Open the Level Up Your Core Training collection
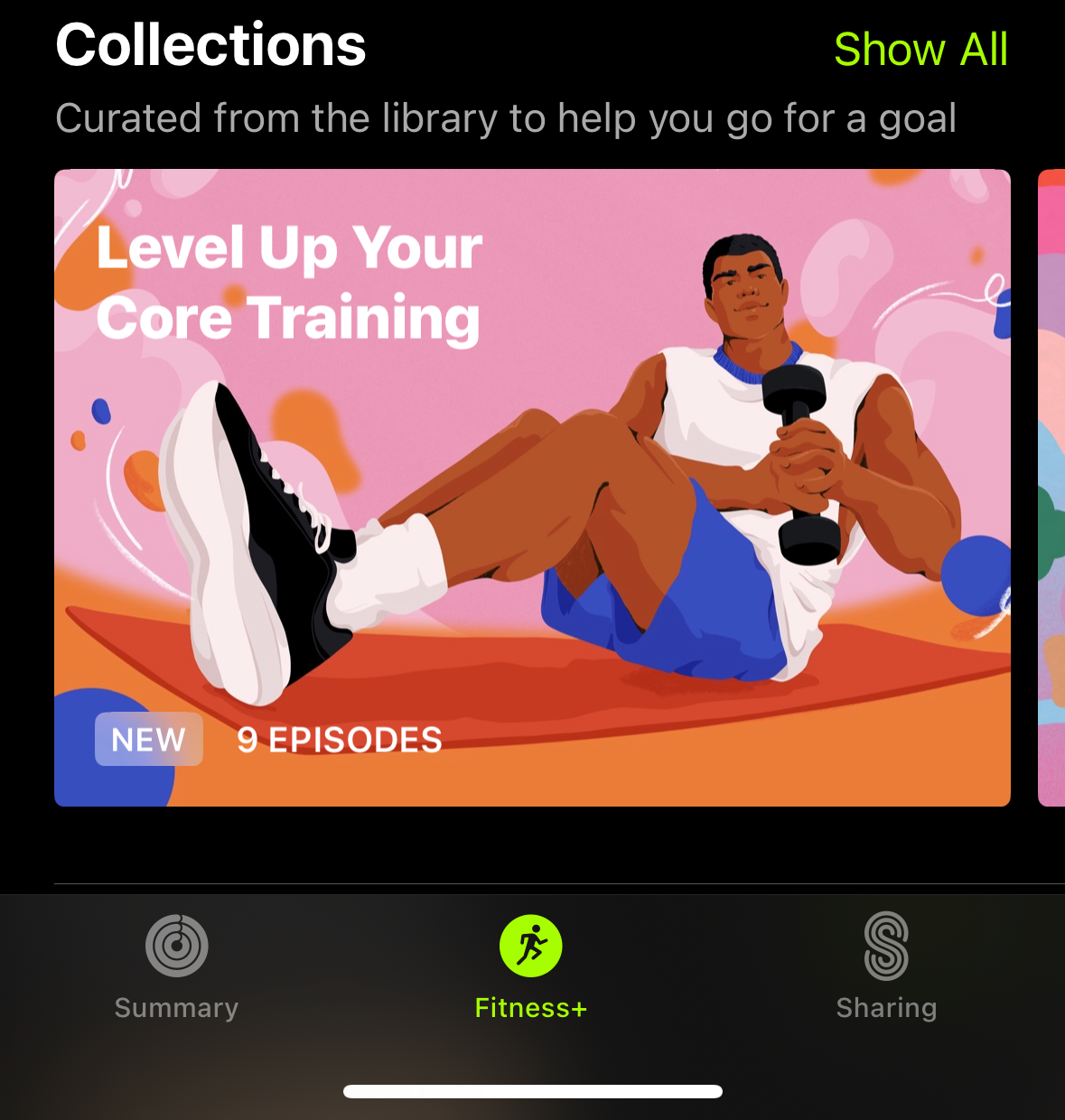Image resolution: width=1065 pixels, height=1120 pixels. [532, 488]
